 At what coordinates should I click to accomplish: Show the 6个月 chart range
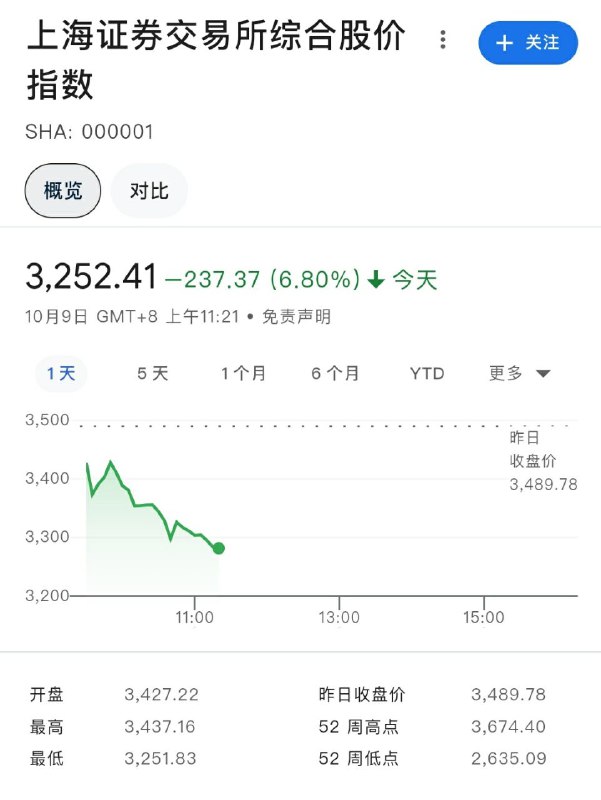(x=335, y=373)
